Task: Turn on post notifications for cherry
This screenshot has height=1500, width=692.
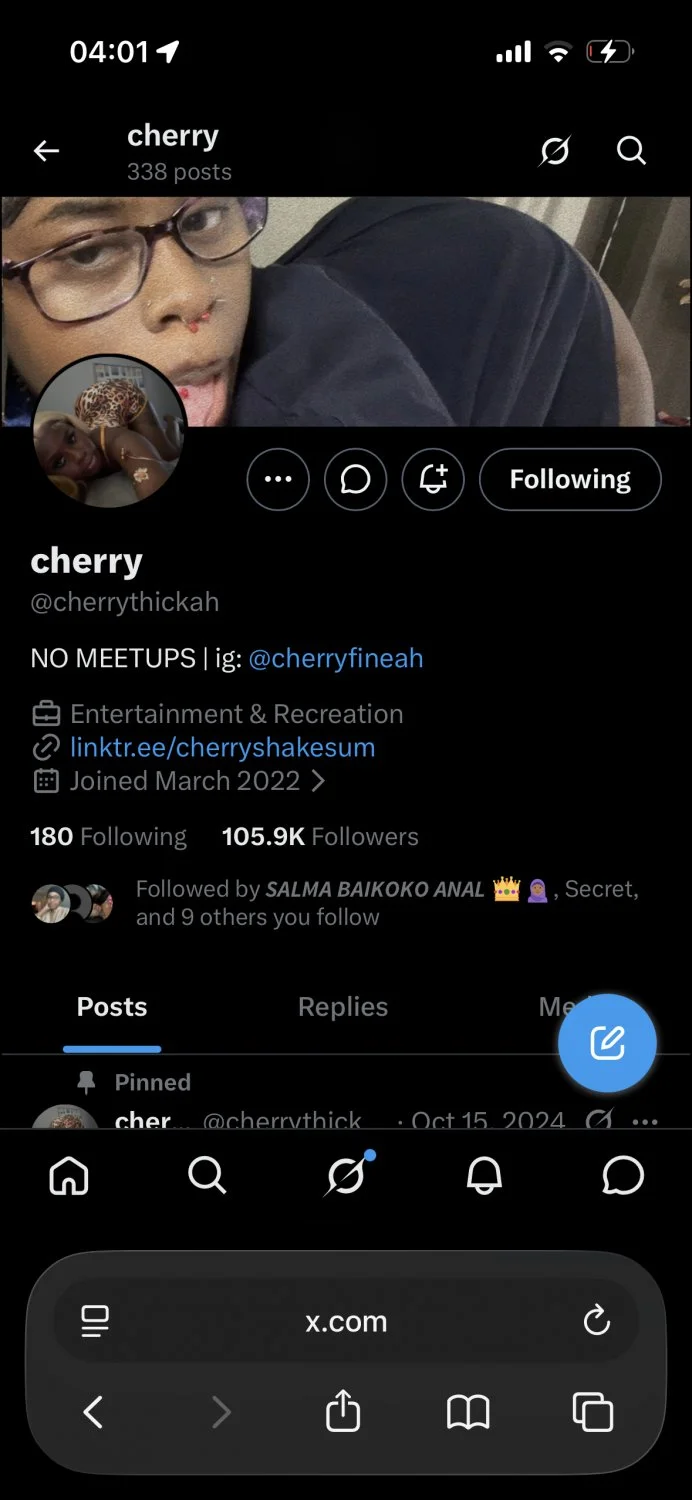Action: (x=433, y=479)
